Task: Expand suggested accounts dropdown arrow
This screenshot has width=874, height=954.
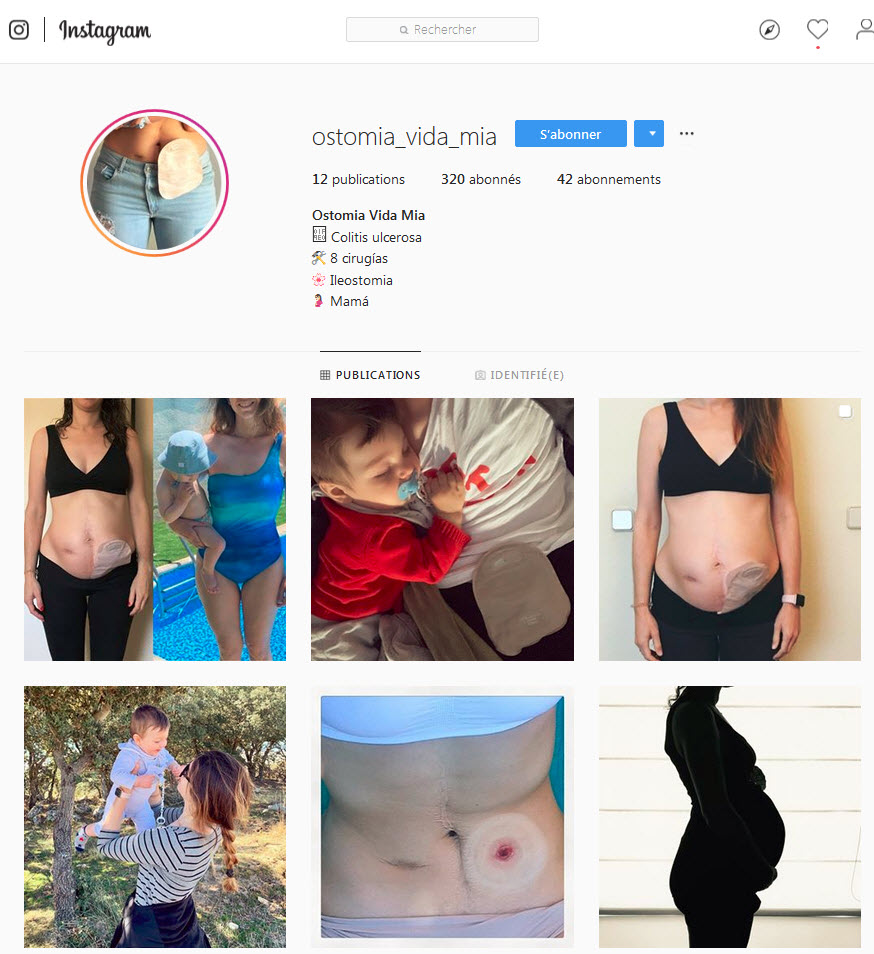Action: coord(649,134)
